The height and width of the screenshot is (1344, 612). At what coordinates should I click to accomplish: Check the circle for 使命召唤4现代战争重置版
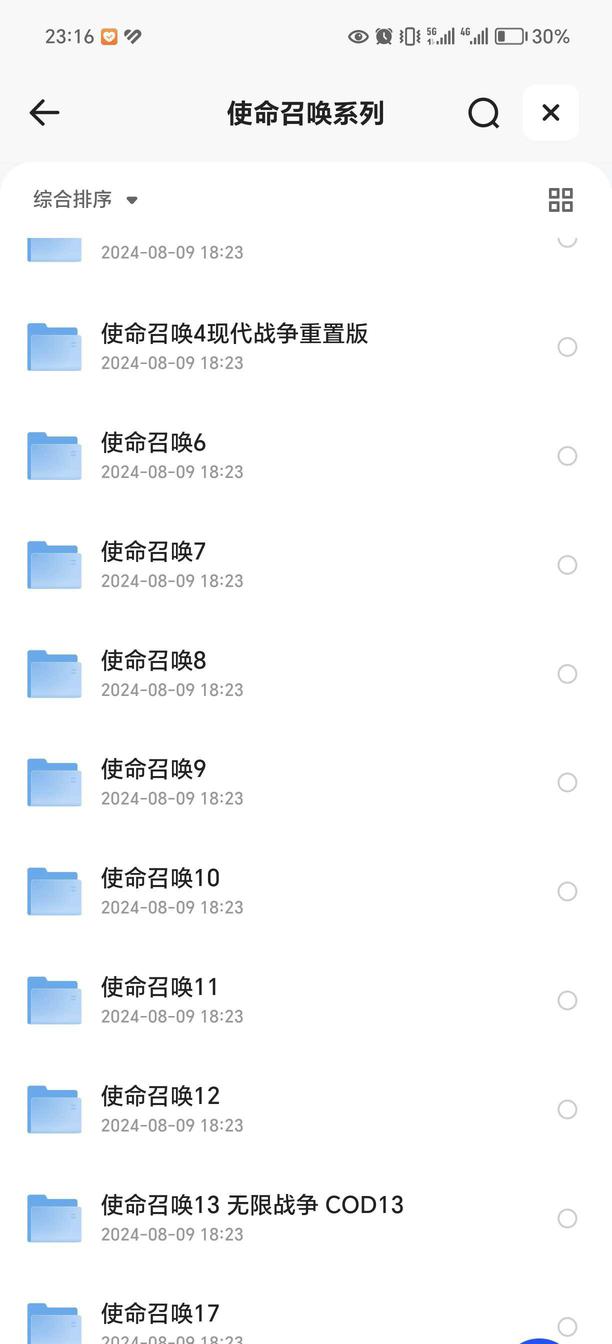[x=567, y=347]
